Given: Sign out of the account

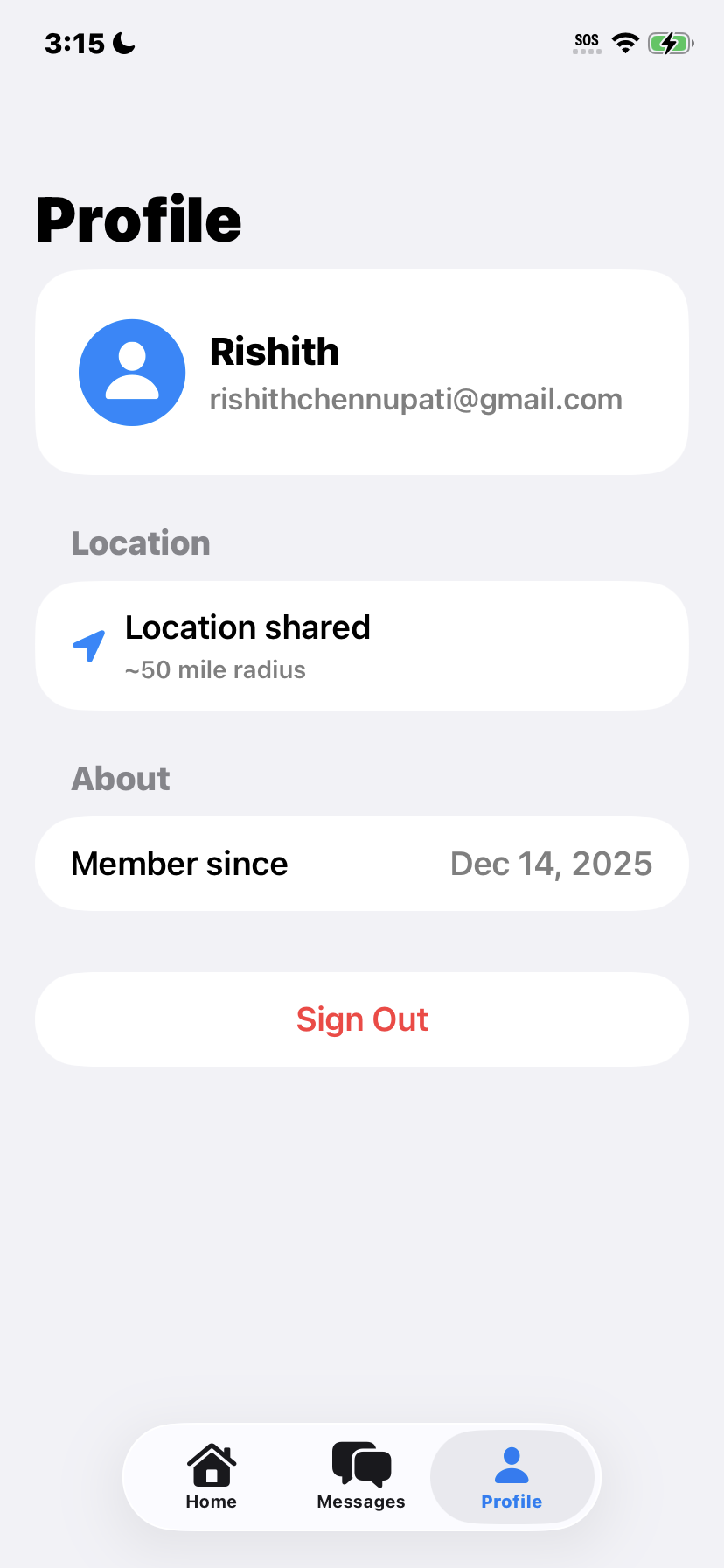Looking at the screenshot, I should (362, 1019).
